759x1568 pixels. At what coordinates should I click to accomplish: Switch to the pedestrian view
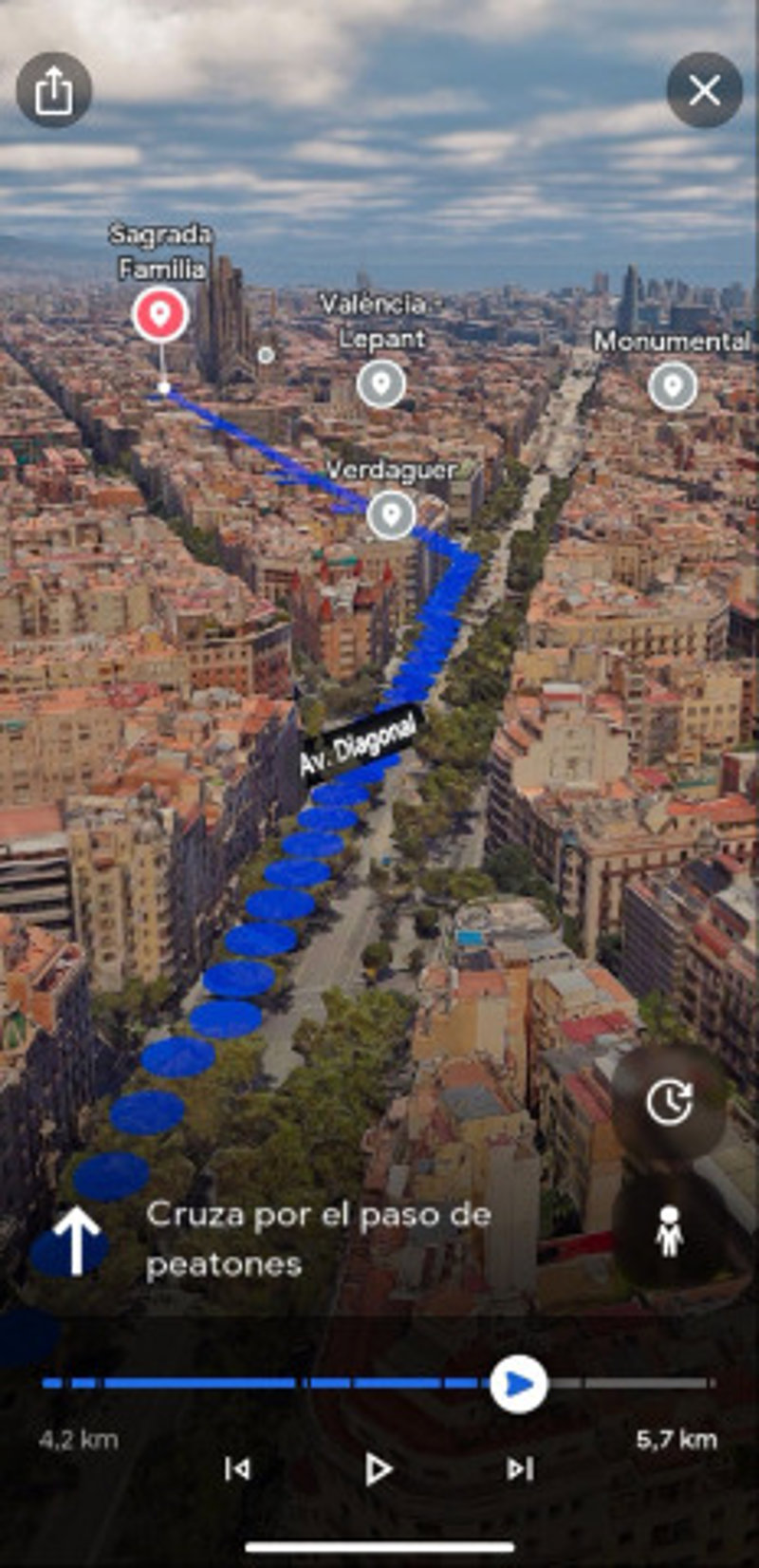point(669,1231)
